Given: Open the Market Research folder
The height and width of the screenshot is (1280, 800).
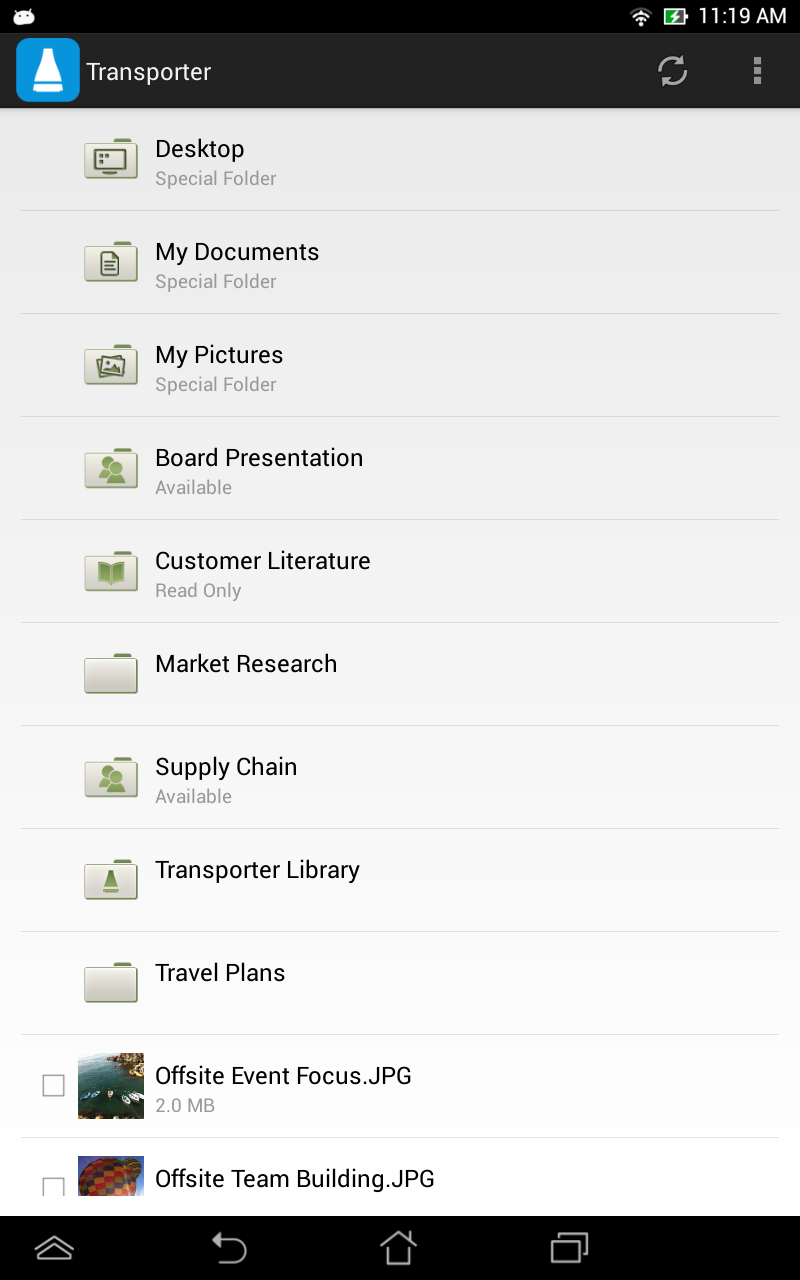Looking at the screenshot, I should (246, 664).
